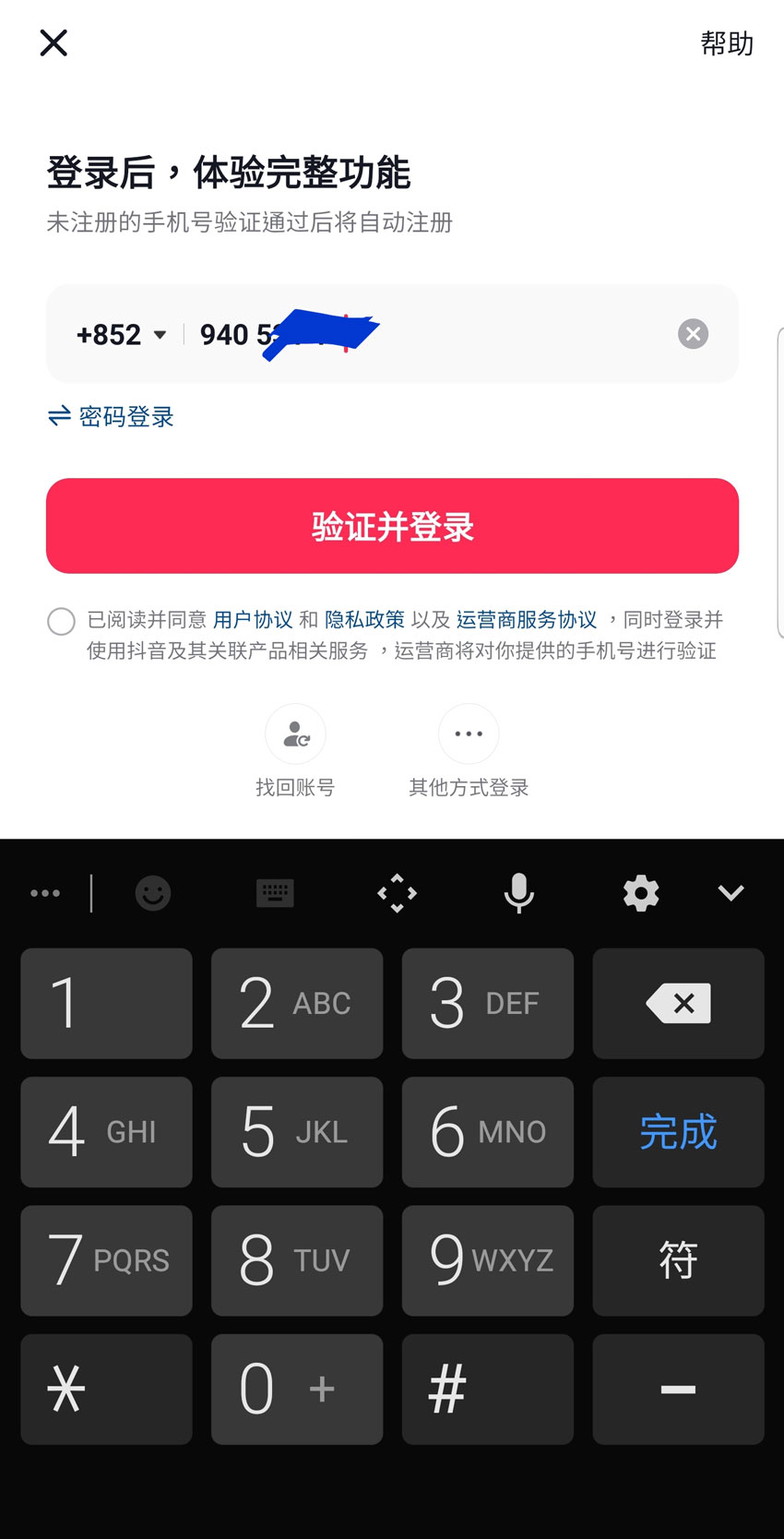Check the user agreement consent circle
This screenshot has width=784, height=1539.
tap(61, 622)
